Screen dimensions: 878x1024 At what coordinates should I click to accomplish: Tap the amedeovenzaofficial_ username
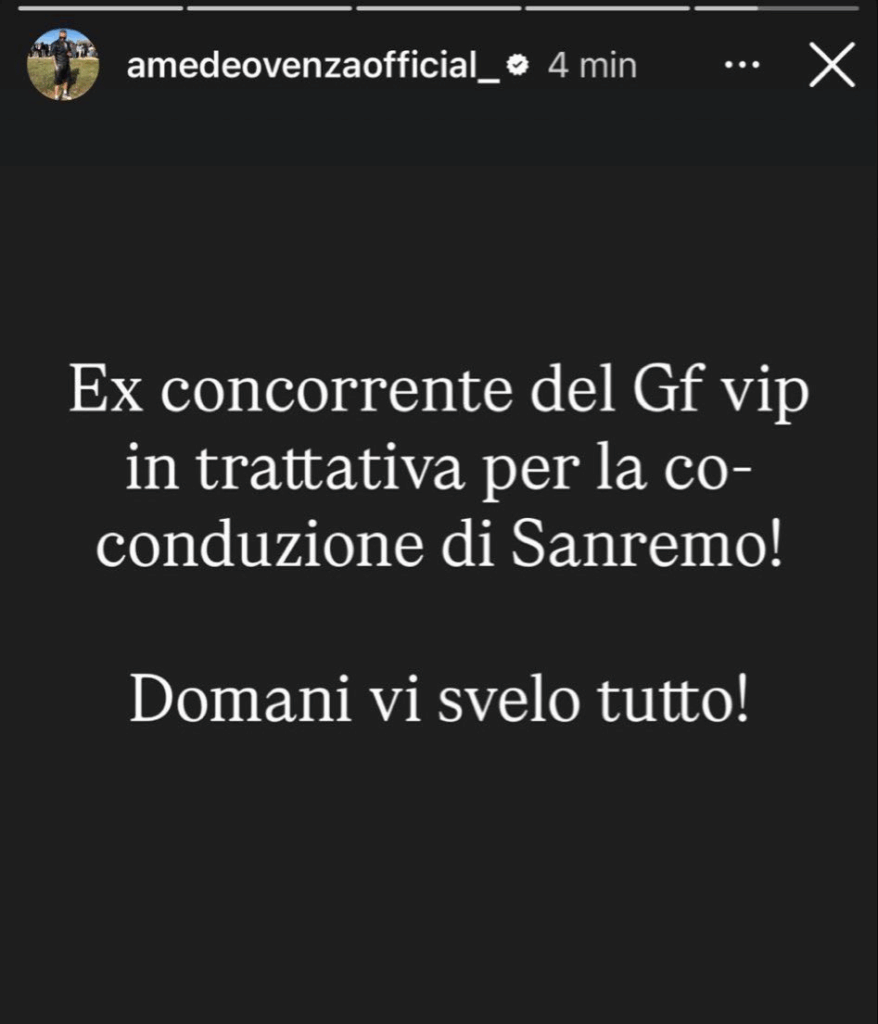tap(312, 66)
